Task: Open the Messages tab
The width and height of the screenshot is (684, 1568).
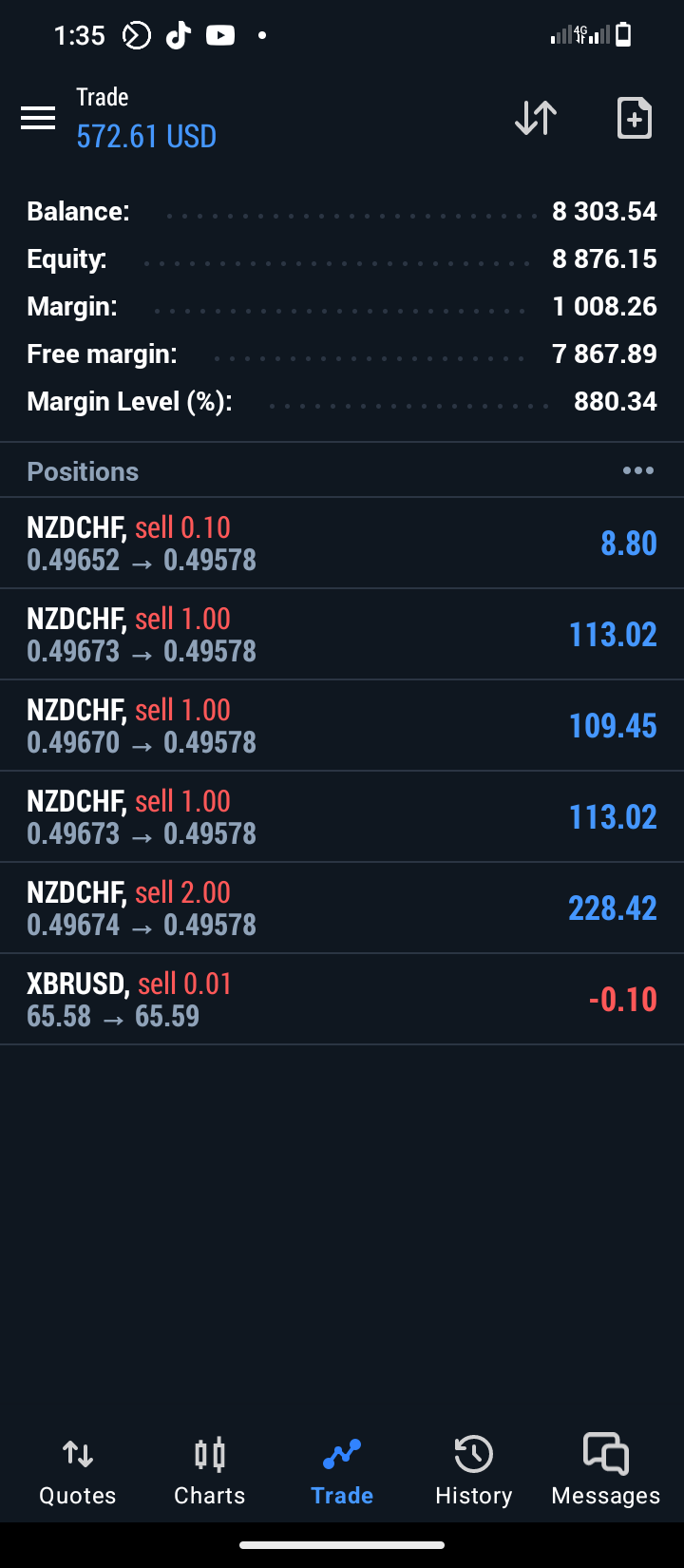Action: click(x=606, y=1471)
